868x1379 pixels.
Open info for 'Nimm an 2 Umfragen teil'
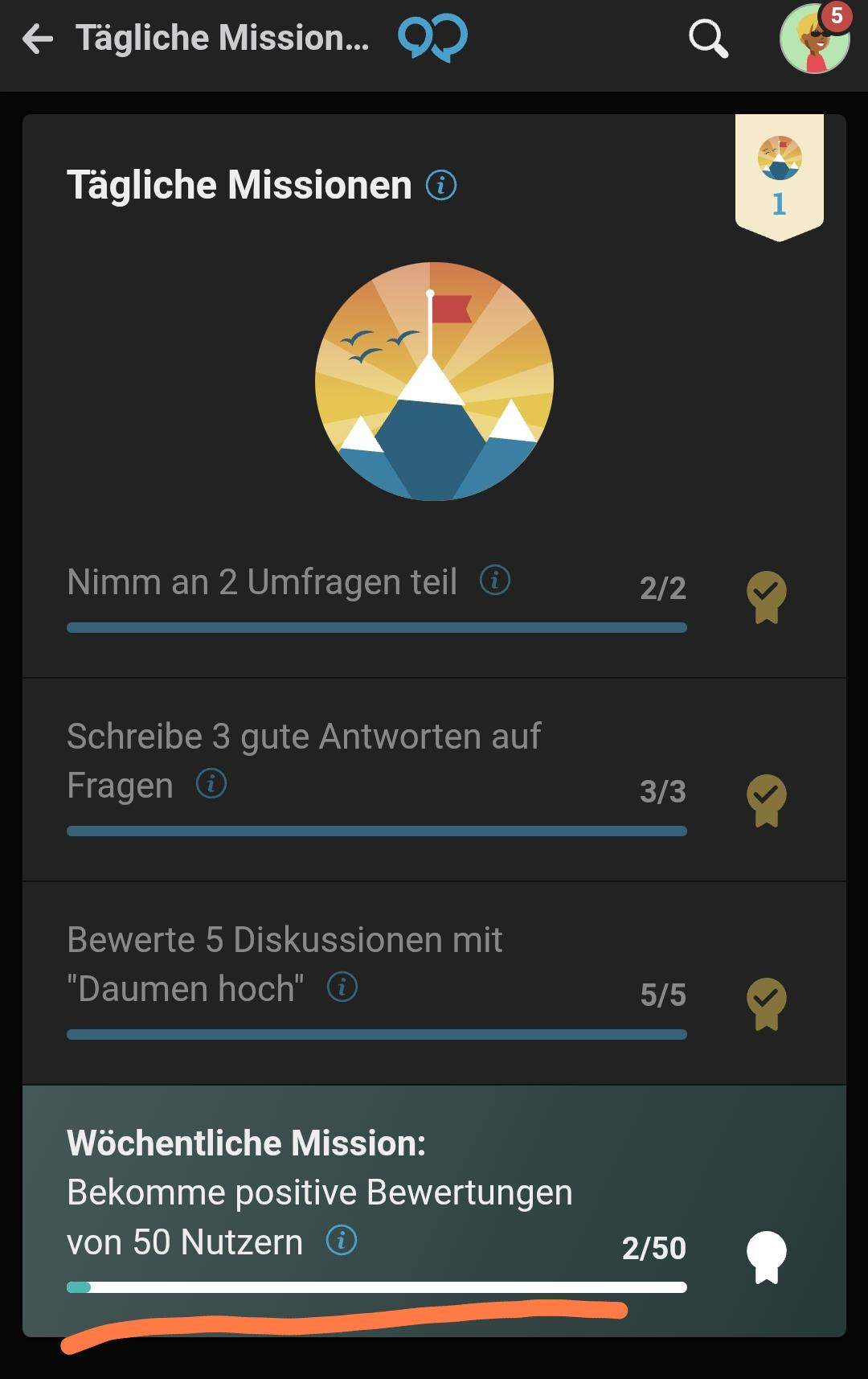click(493, 578)
